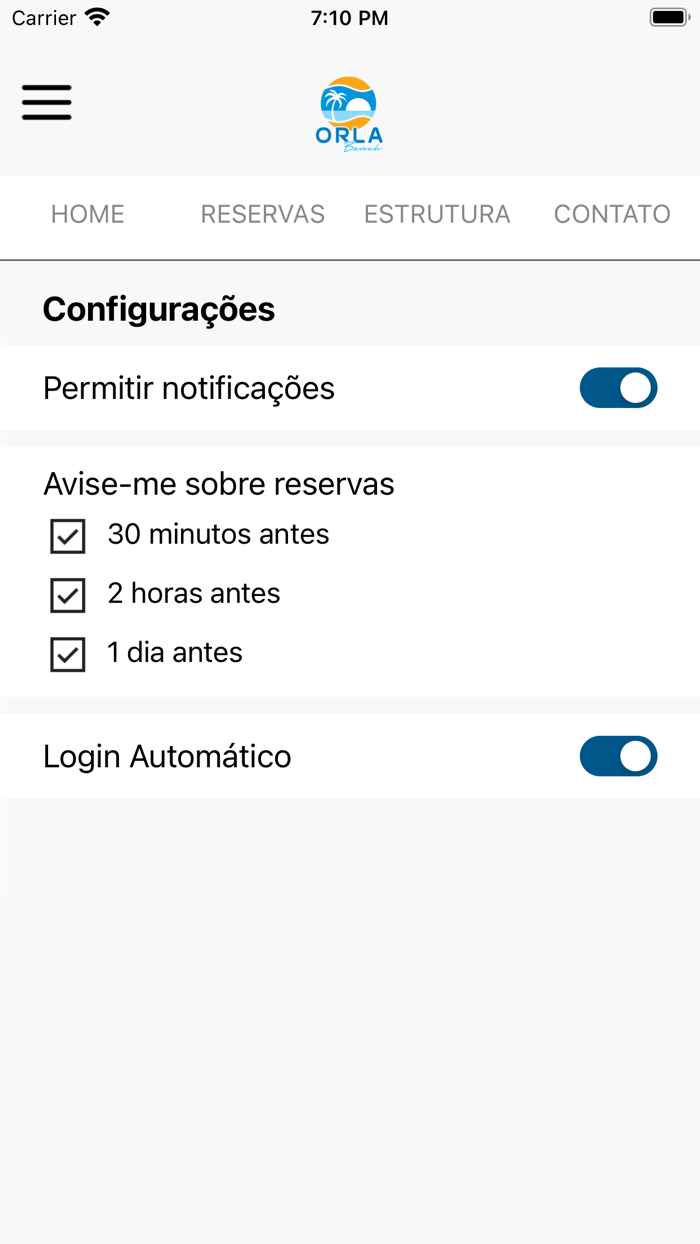
Task: Open the hamburger drawer menu
Action: coord(47,102)
